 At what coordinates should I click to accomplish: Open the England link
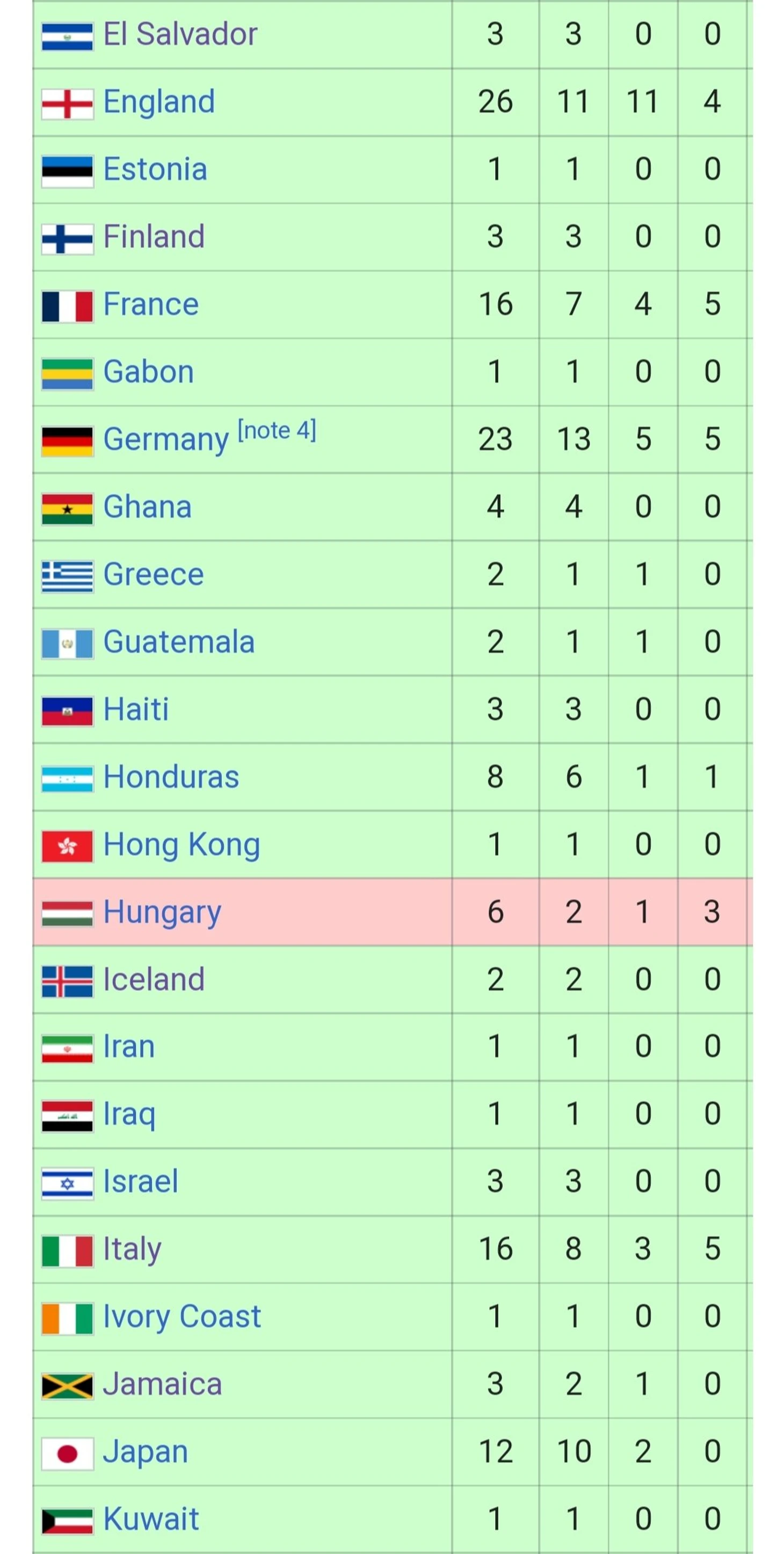159,102
